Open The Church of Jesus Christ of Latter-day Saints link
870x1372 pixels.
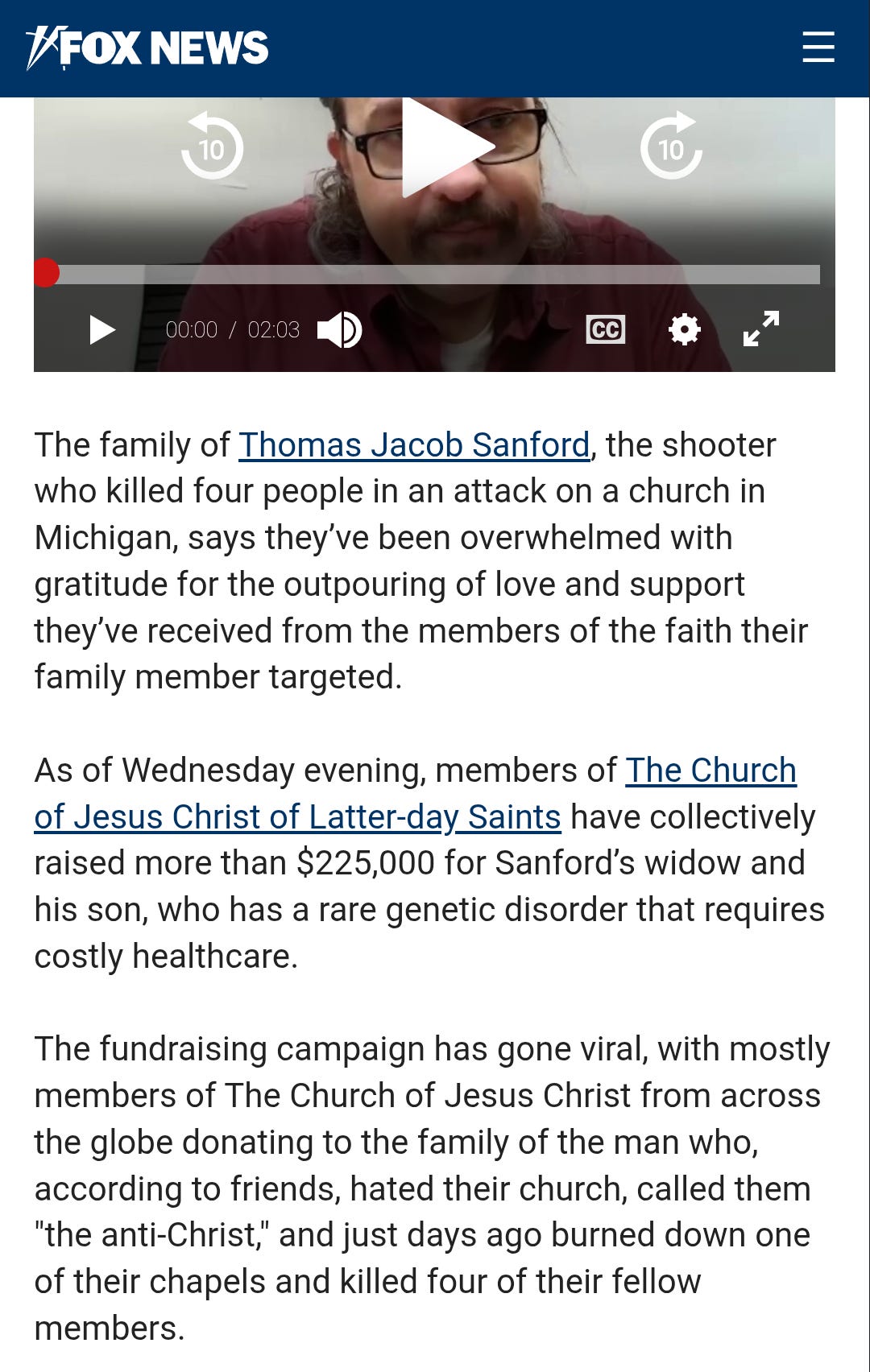tap(297, 816)
